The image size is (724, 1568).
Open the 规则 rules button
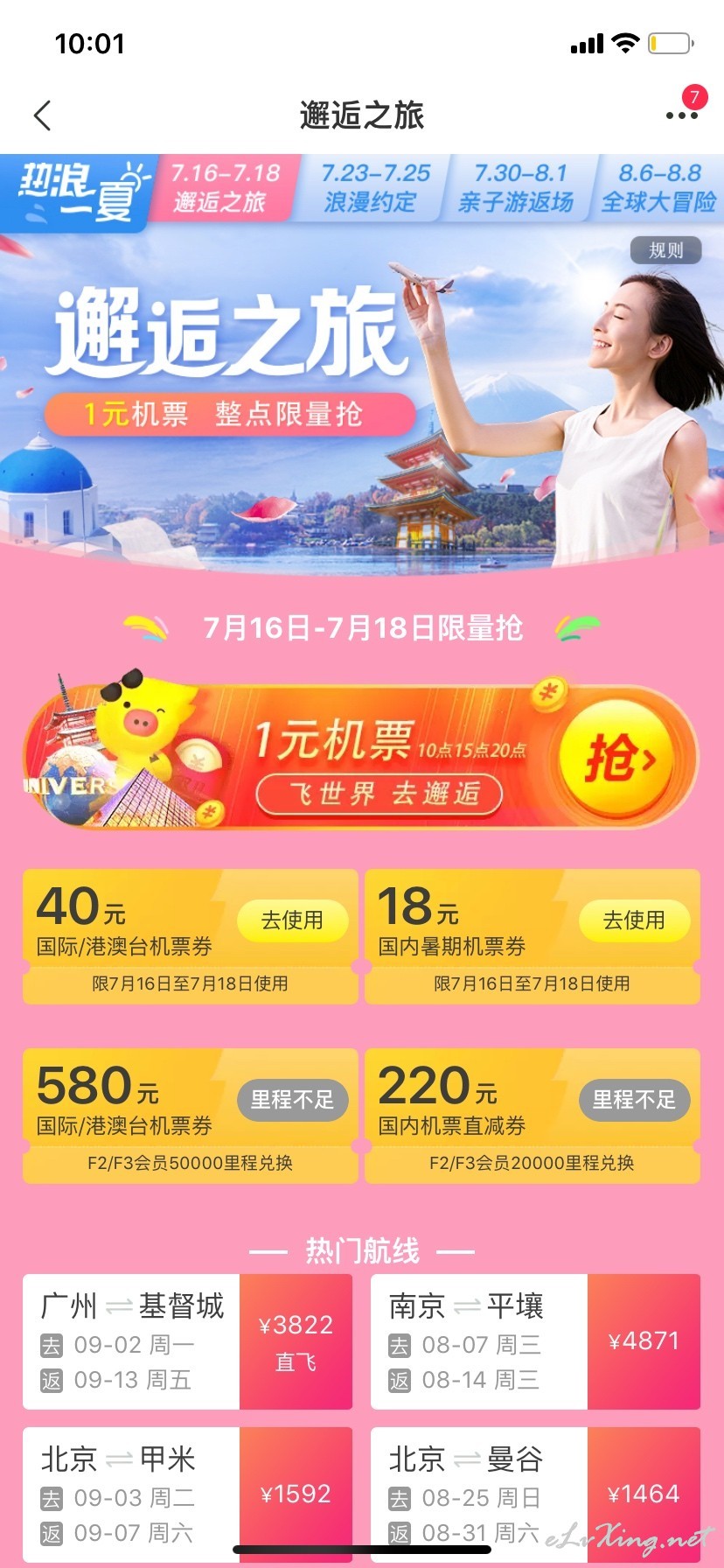pos(665,250)
